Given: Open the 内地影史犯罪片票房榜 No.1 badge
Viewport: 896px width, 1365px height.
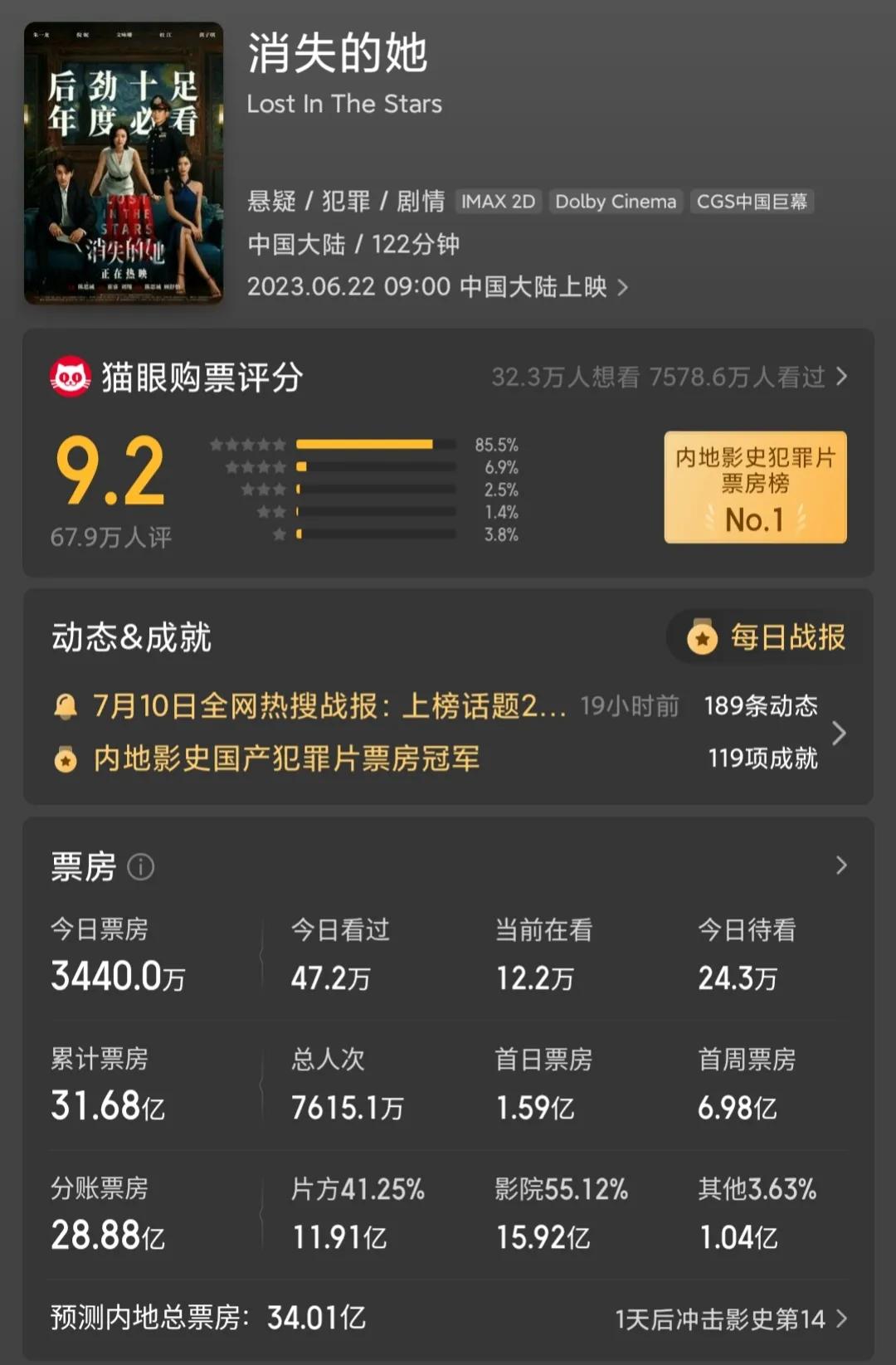Looking at the screenshot, I should tap(755, 487).
